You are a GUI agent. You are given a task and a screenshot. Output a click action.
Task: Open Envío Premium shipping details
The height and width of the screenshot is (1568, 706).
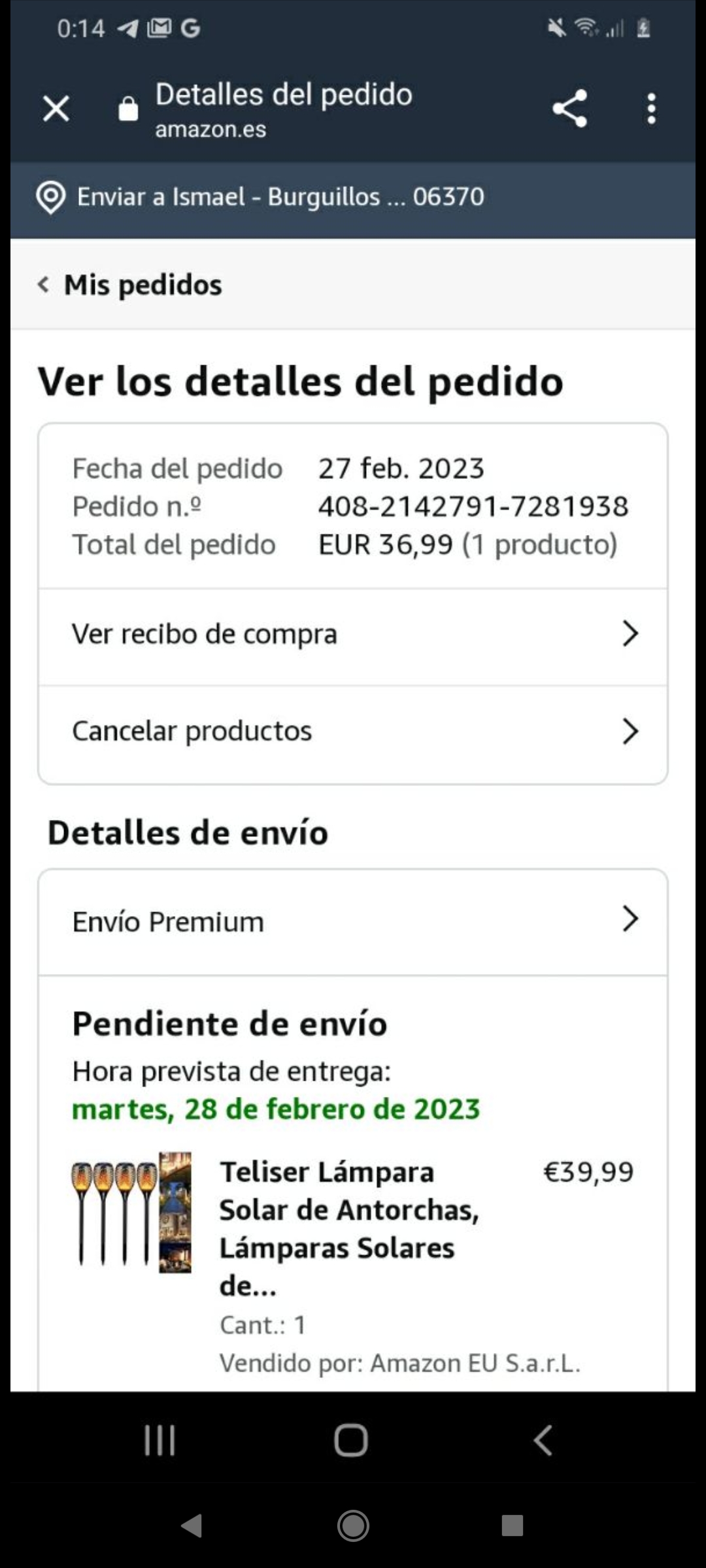[x=353, y=921]
